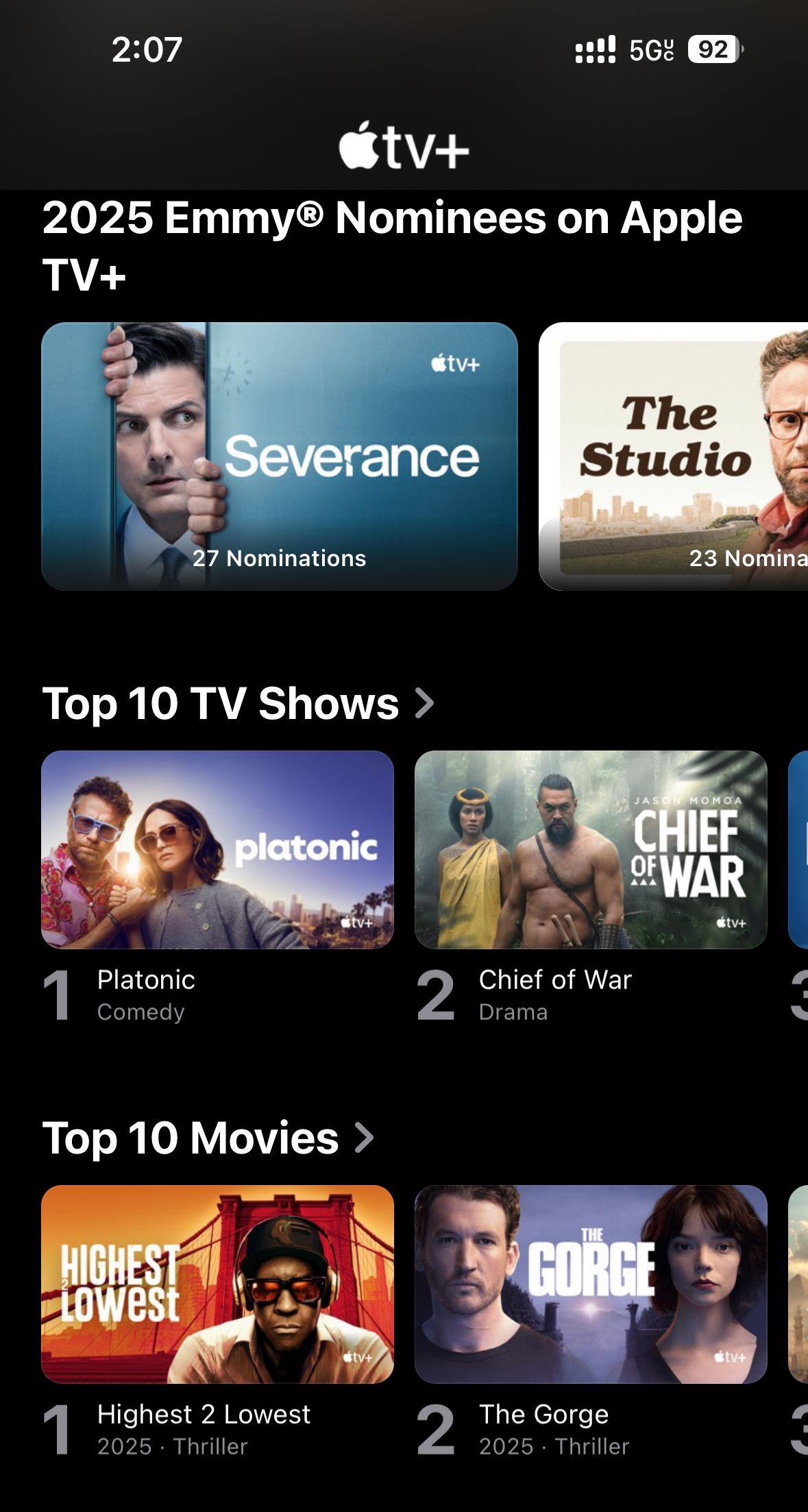Select The Gorge thriller movie

click(x=590, y=1284)
